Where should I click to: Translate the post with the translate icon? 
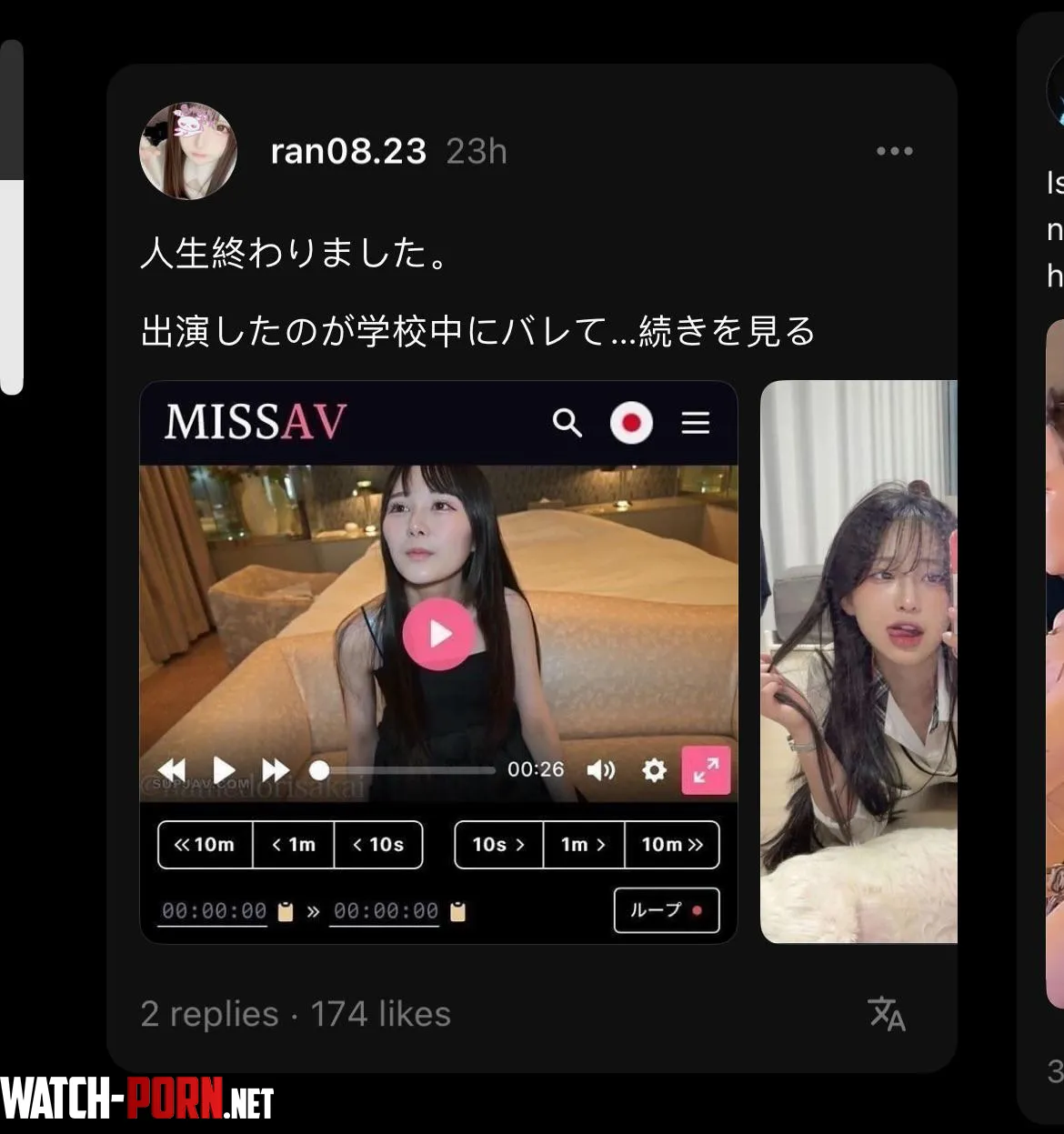point(887,1013)
